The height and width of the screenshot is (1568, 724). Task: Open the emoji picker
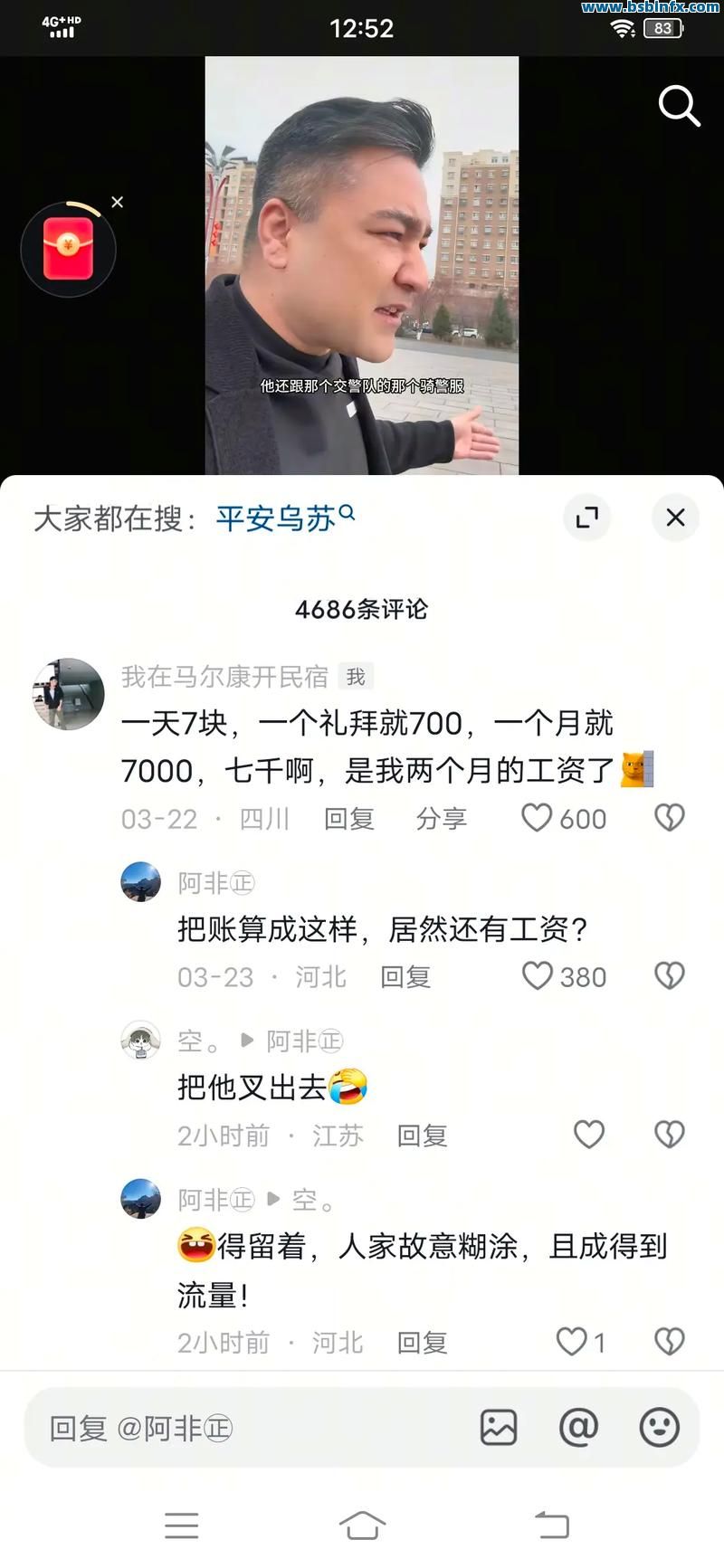point(659,1428)
